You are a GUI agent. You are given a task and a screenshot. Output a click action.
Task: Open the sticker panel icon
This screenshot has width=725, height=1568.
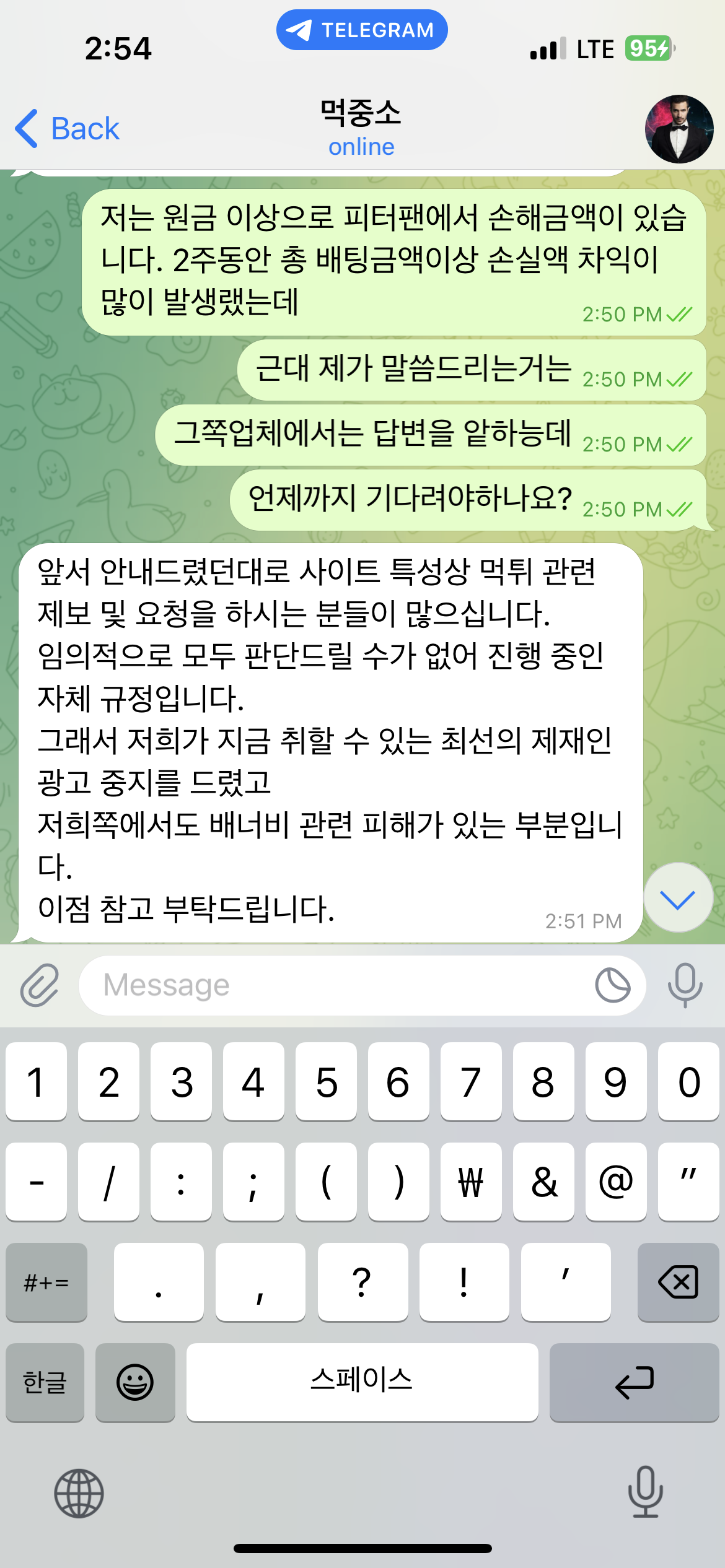[612, 985]
